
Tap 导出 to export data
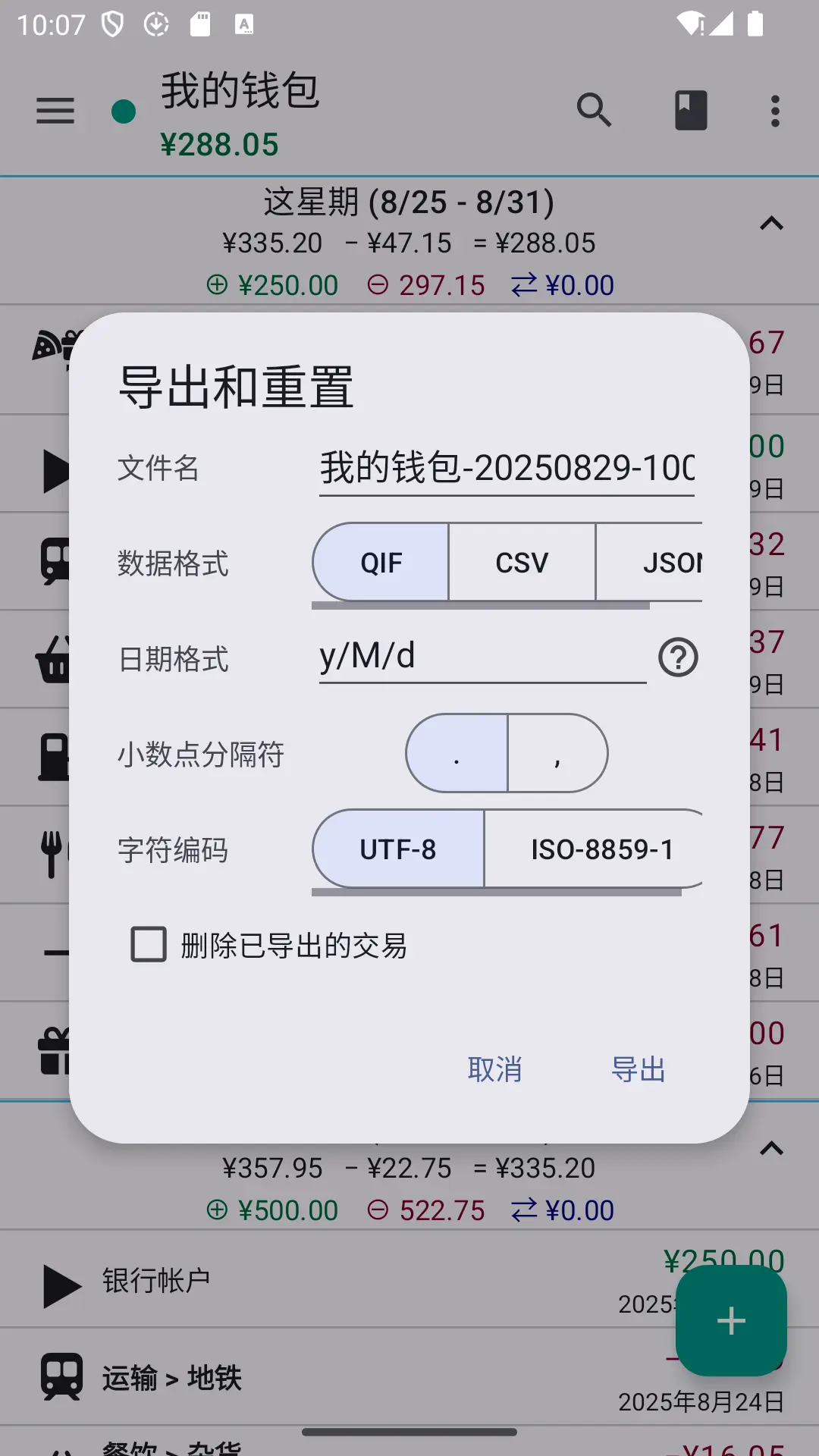pyautogui.click(x=639, y=1069)
